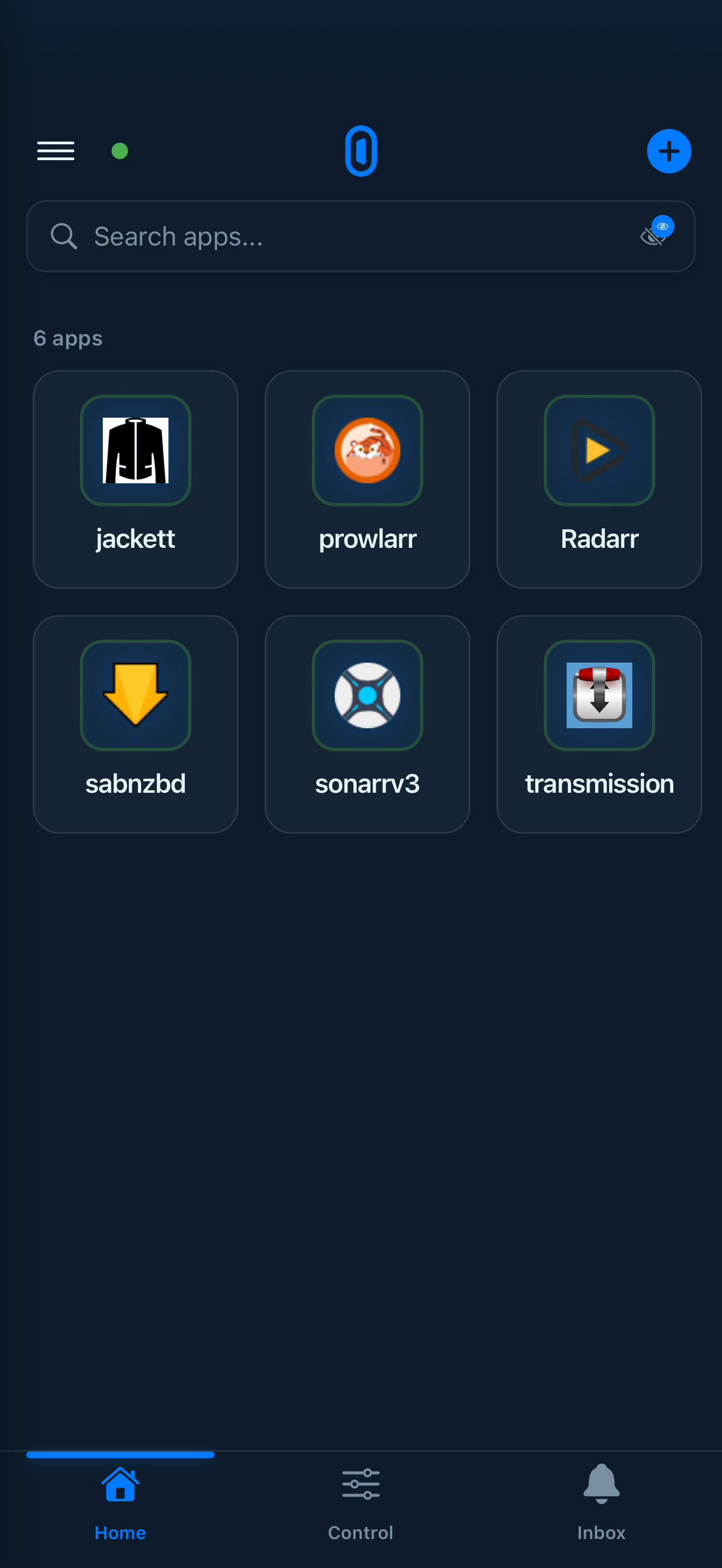Image resolution: width=722 pixels, height=1568 pixels.
Task: Add a new app with the plus button
Action: (x=668, y=151)
